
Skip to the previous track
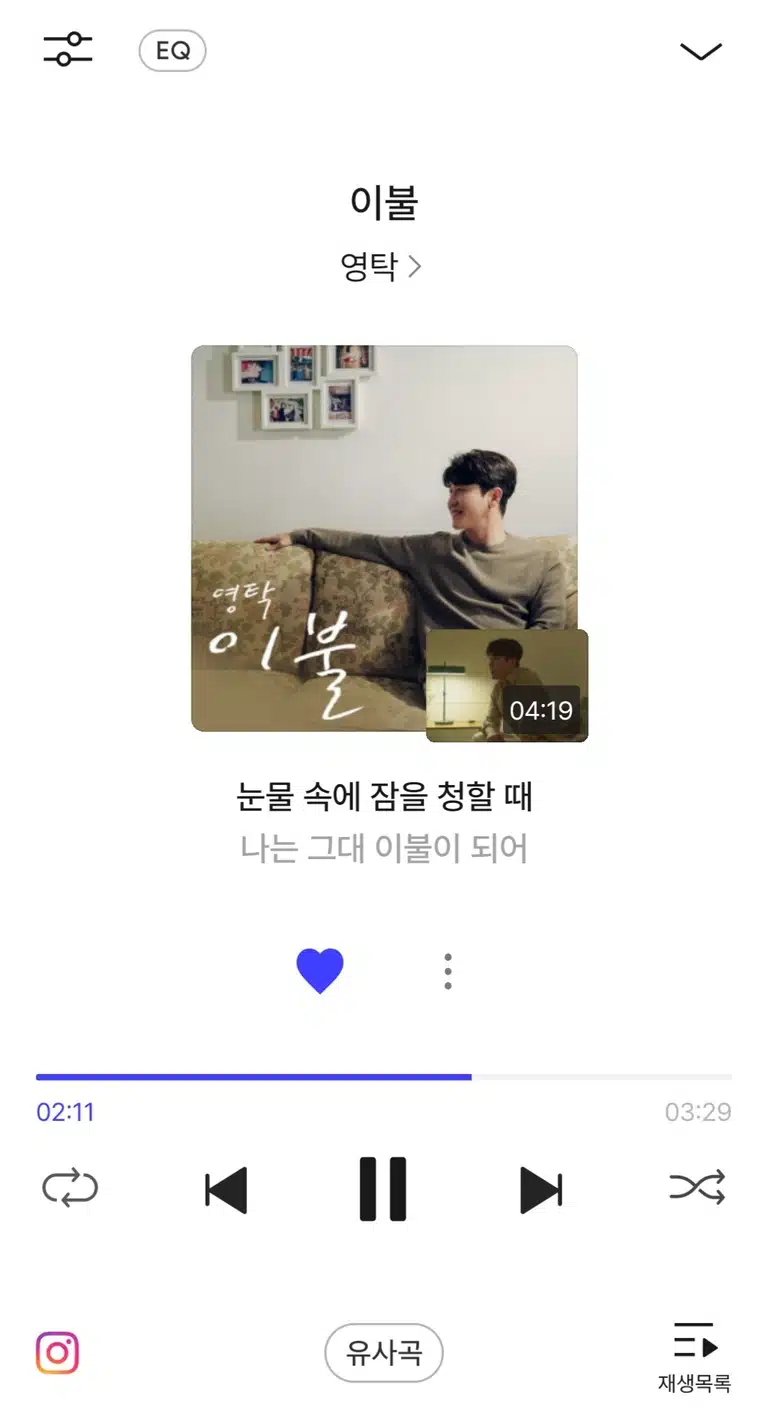[226, 1190]
